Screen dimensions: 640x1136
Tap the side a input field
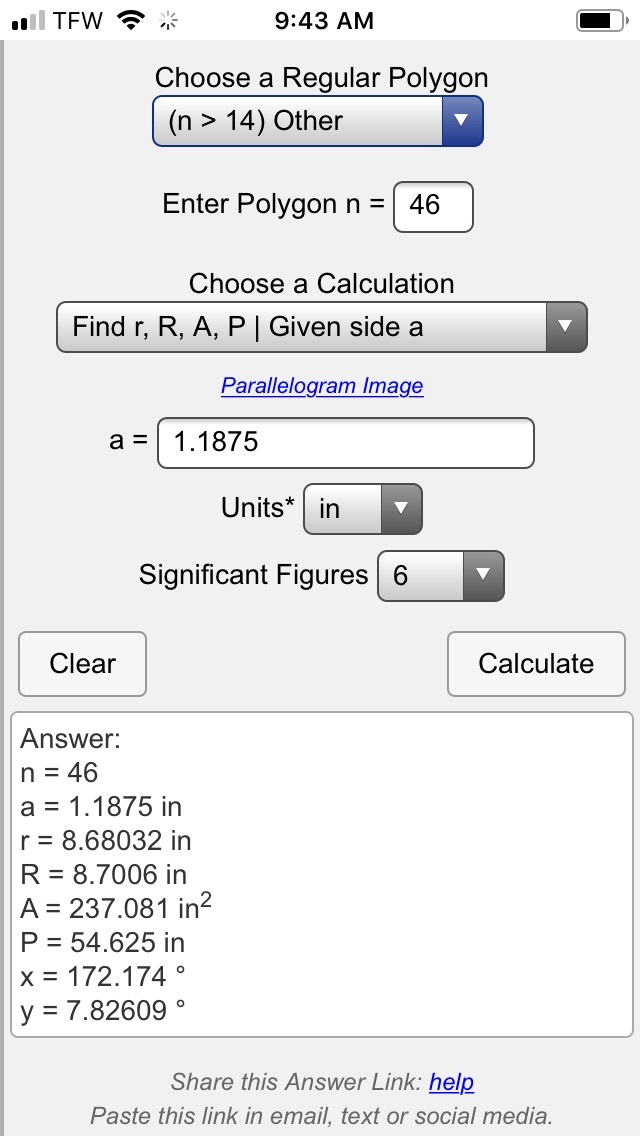point(346,442)
